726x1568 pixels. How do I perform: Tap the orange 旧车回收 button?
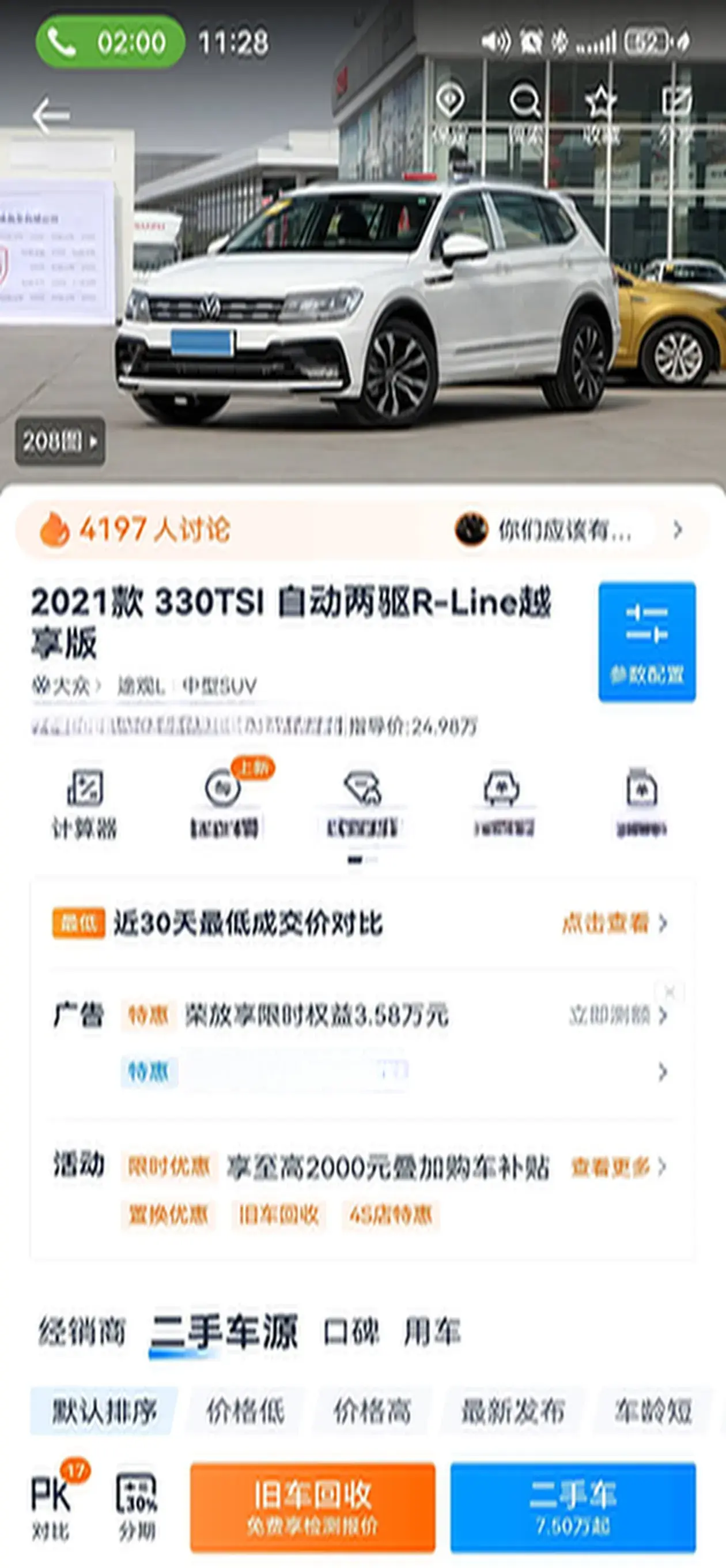point(312,1506)
